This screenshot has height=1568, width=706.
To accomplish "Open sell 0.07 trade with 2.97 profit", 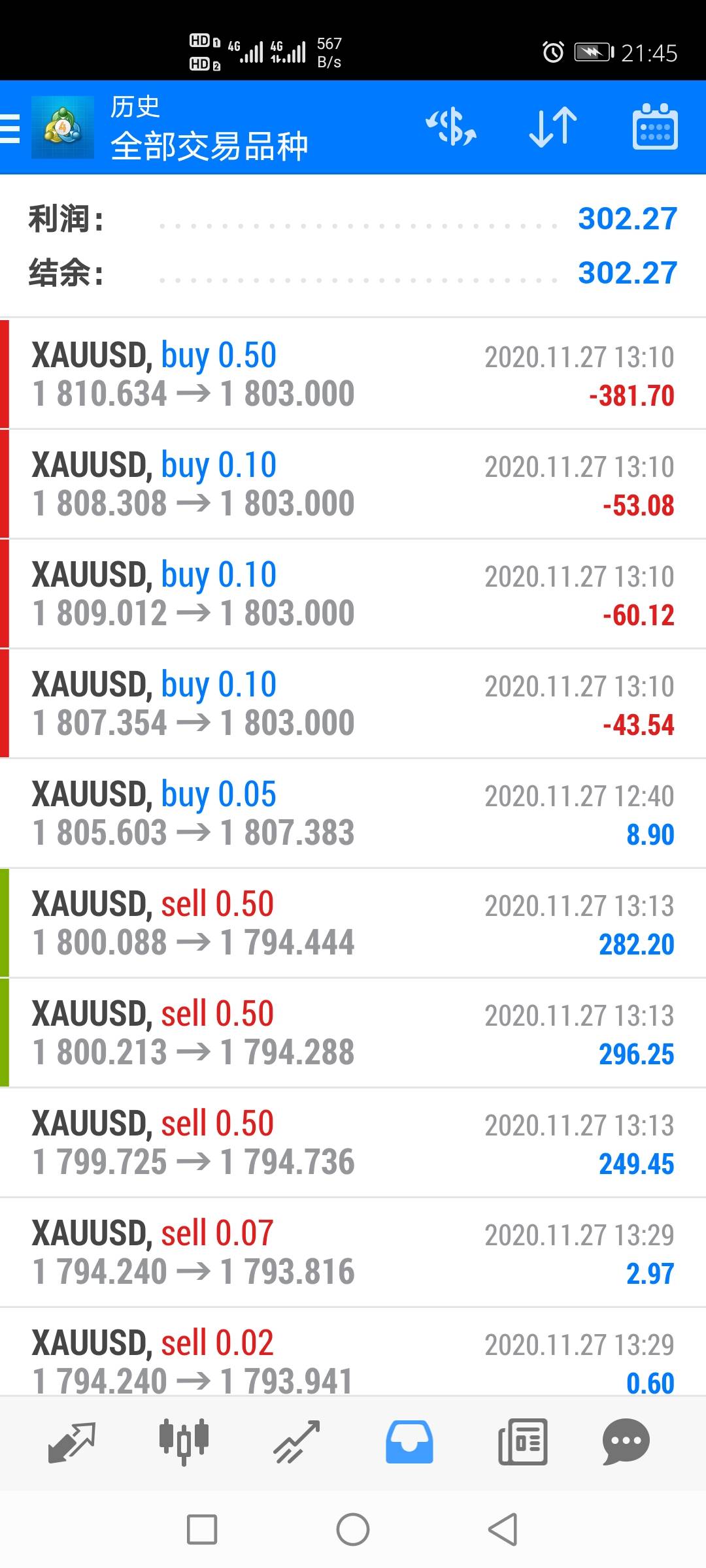I will point(353,1252).
